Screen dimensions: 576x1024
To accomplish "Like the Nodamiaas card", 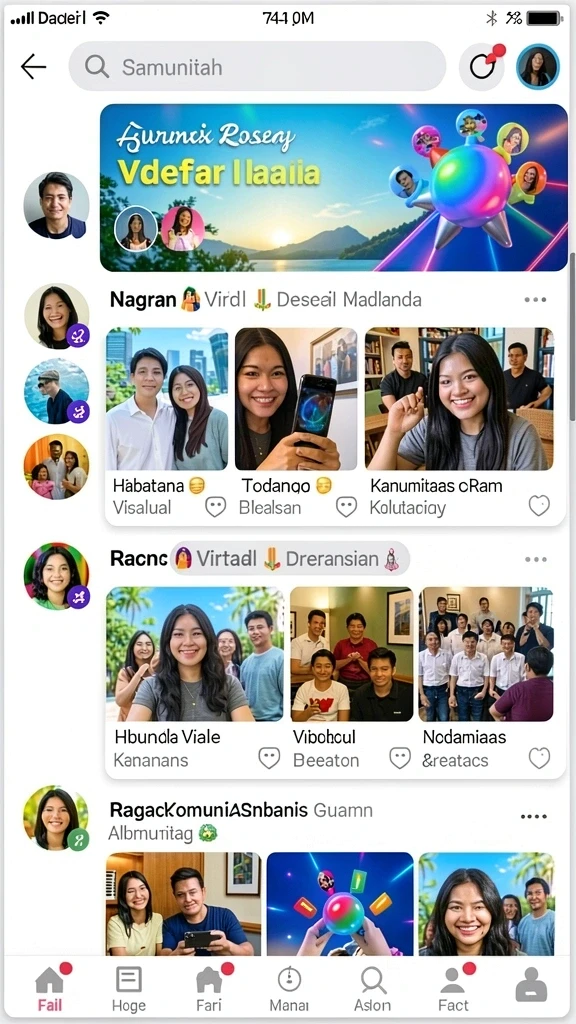I will click(539, 758).
